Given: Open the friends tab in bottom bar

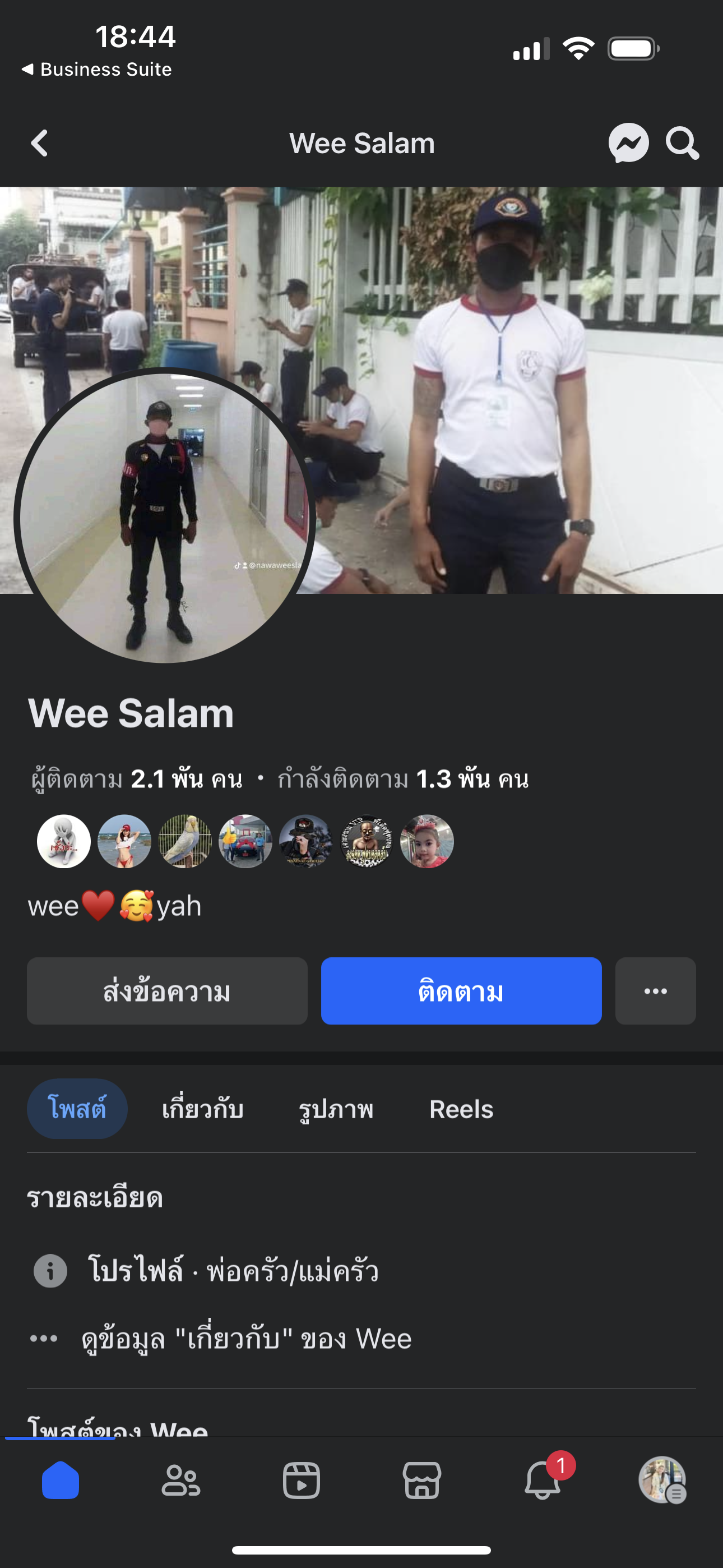Looking at the screenshot, I should point(180,1481).
